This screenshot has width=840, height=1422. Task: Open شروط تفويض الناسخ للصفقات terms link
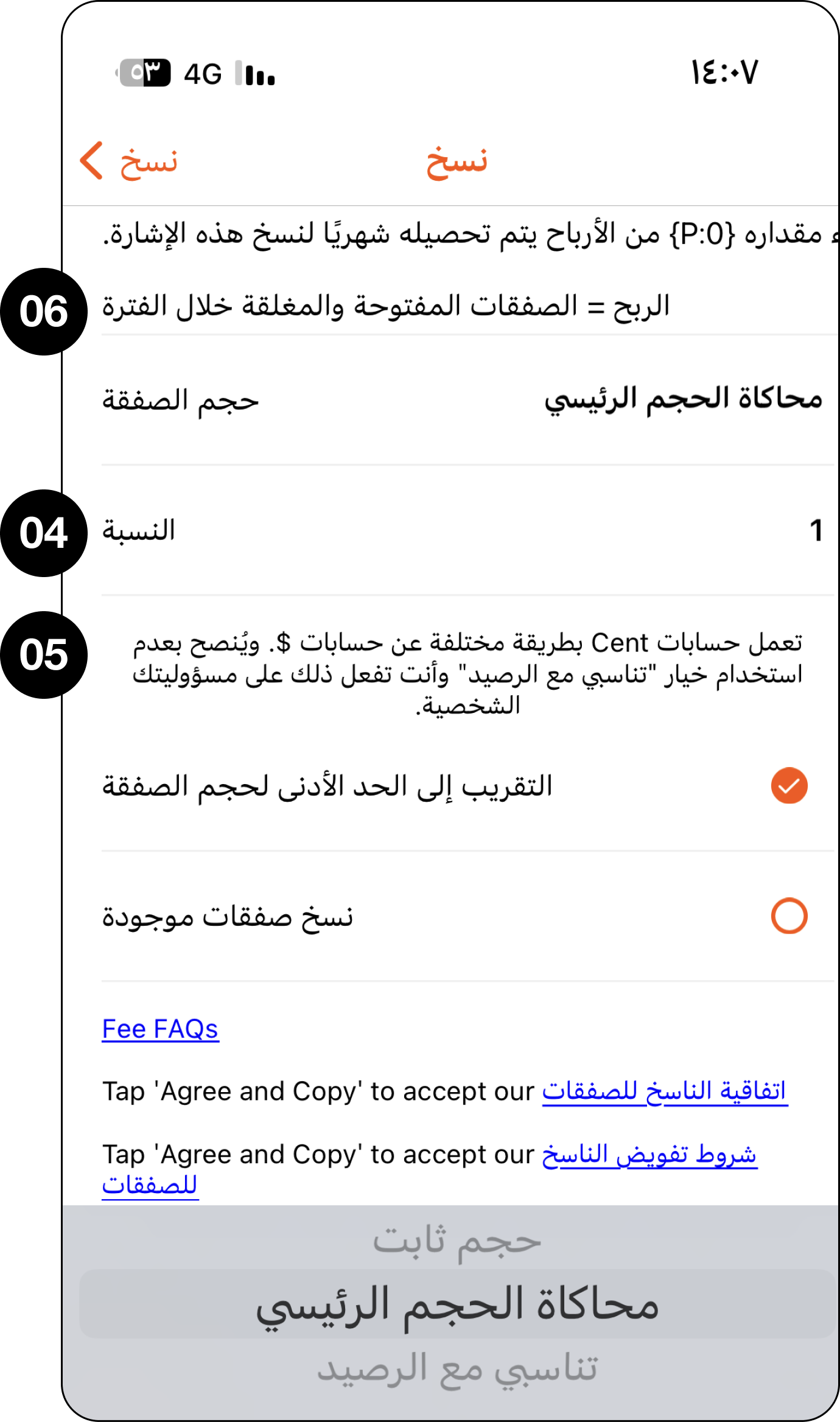pyautogui.click(x=649, y=1155)
